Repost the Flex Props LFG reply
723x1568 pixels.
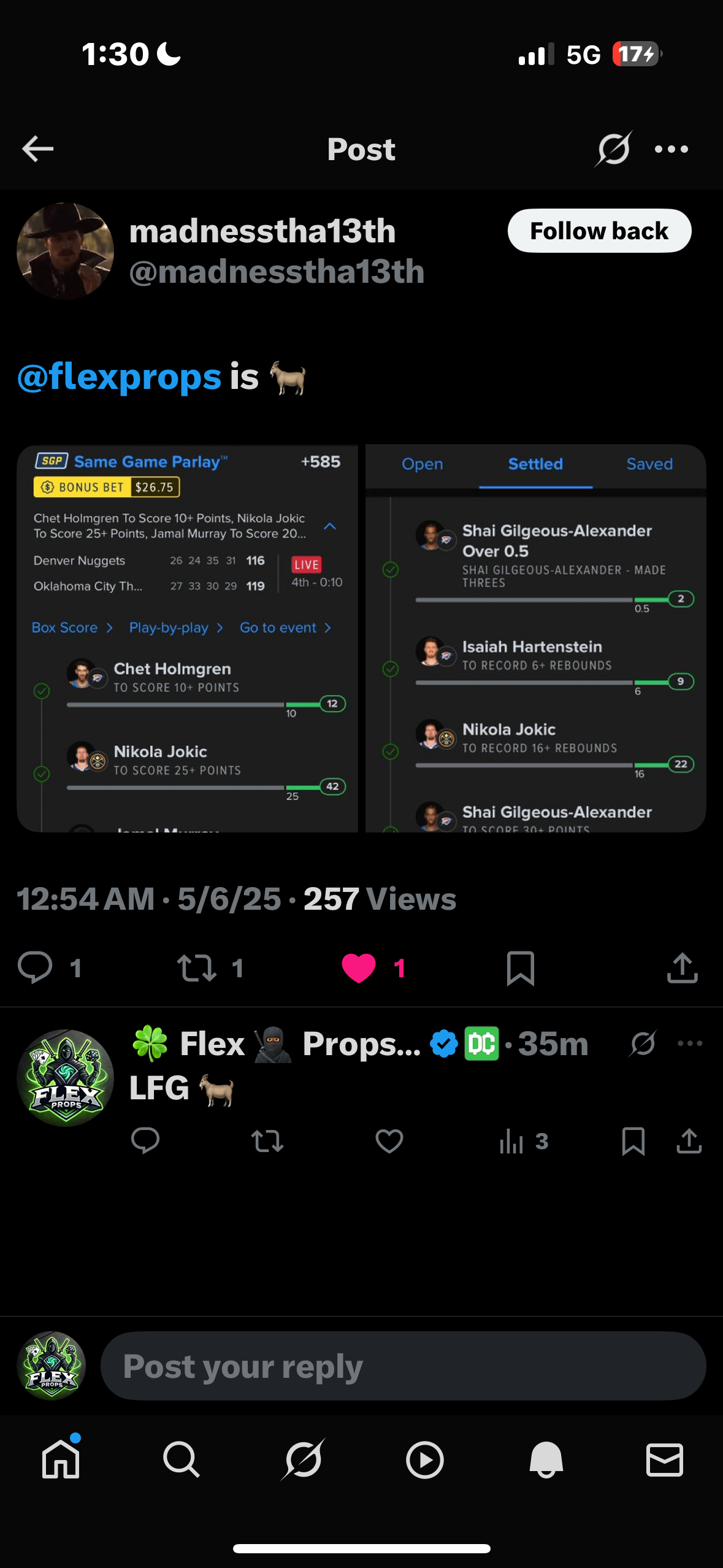(x=267, y=1141)
